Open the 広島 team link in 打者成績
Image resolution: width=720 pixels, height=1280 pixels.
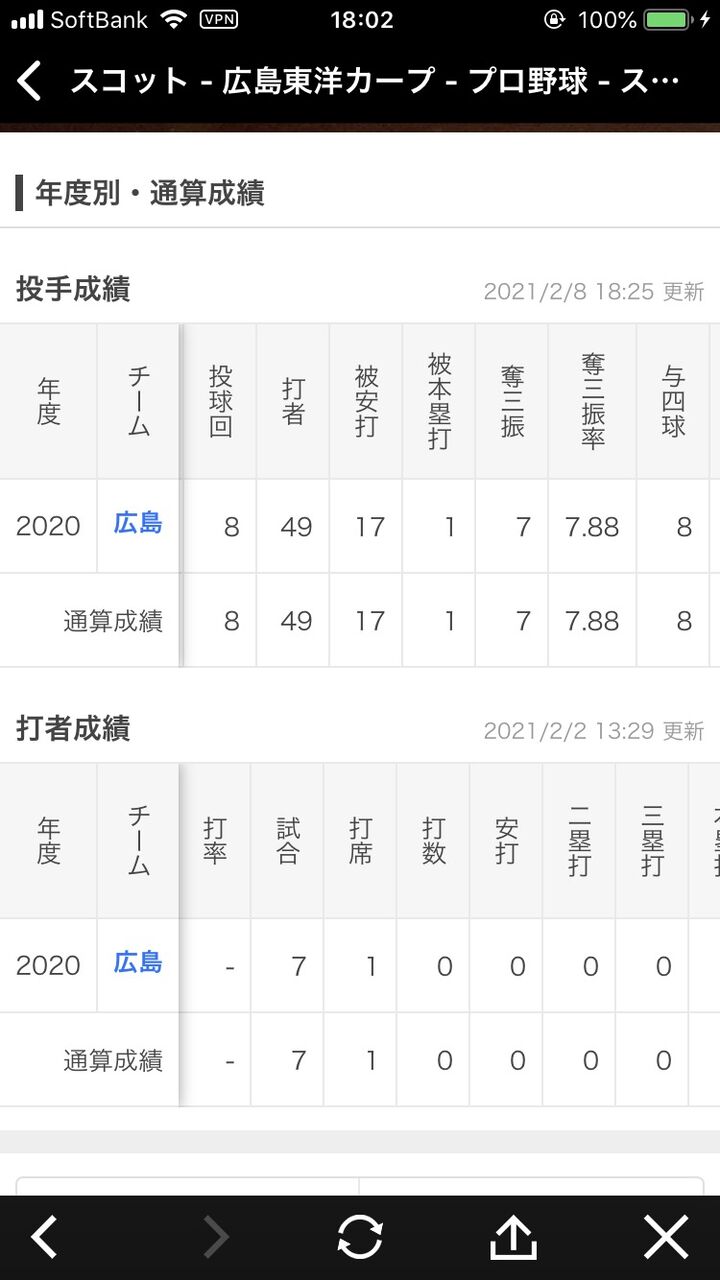click(x=138, y=964)
